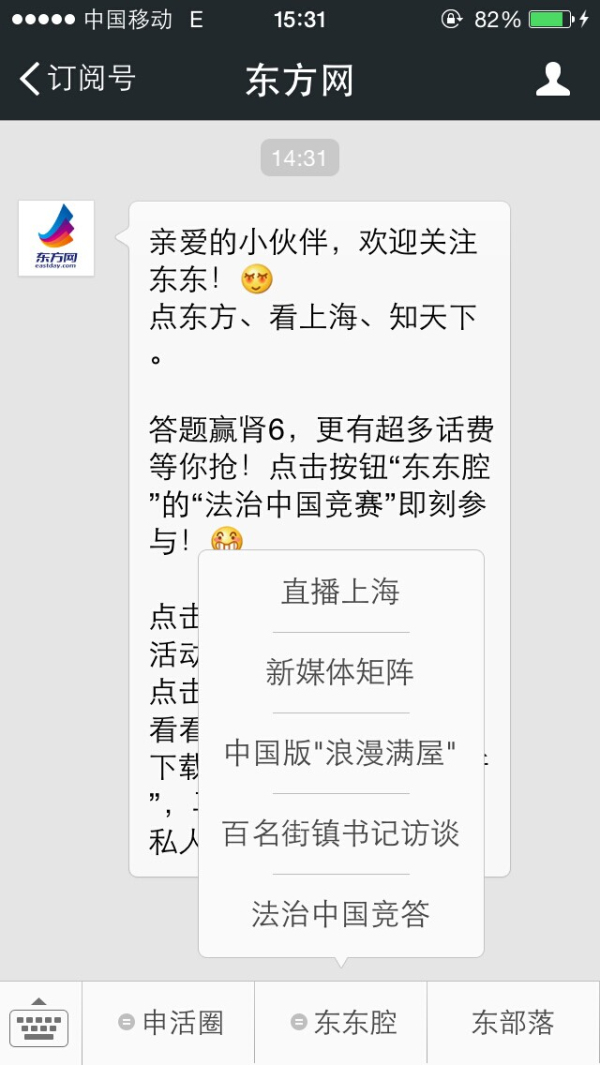600x1065 pixels.
Task: Open 百名街镇书记访谈
Action: (x=340, y=834)
